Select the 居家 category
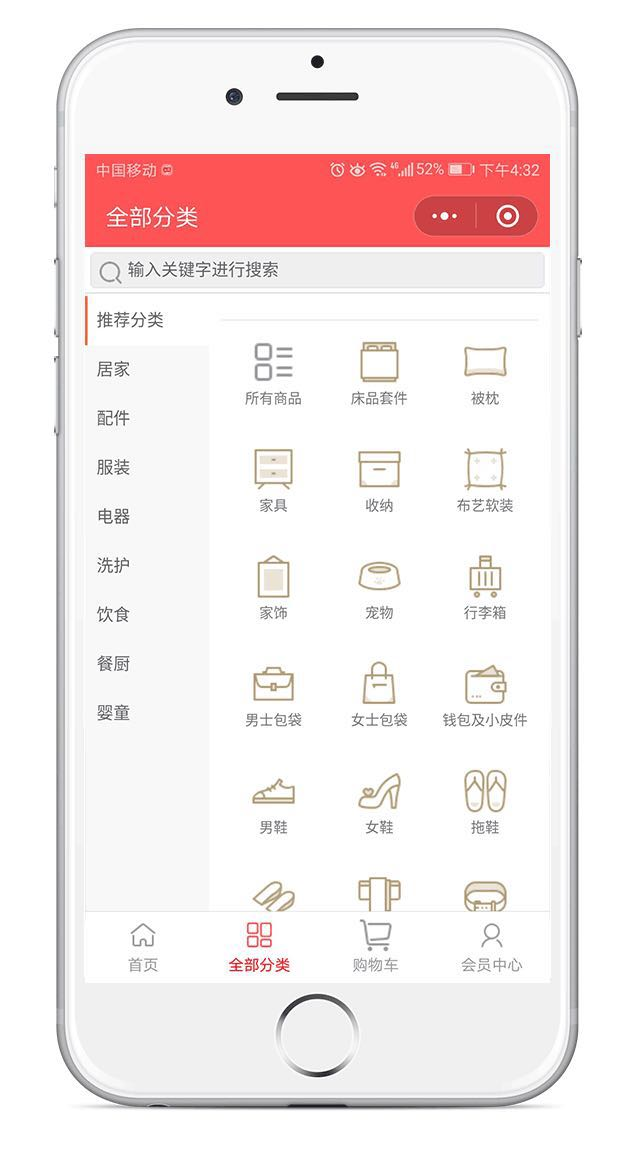 coord(114,369)
